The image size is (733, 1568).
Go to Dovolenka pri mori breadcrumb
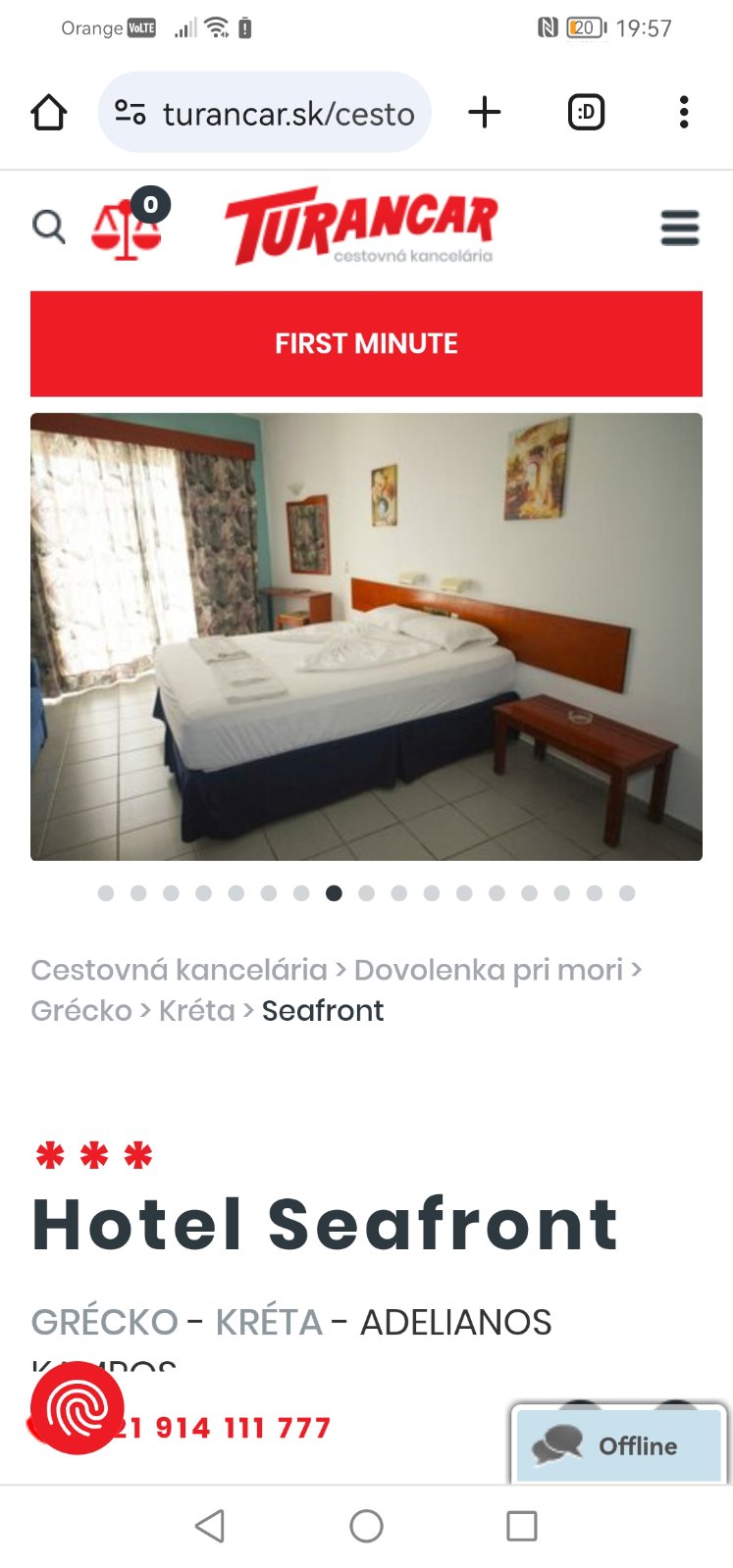pyautogui.click(x=488, y=970)
